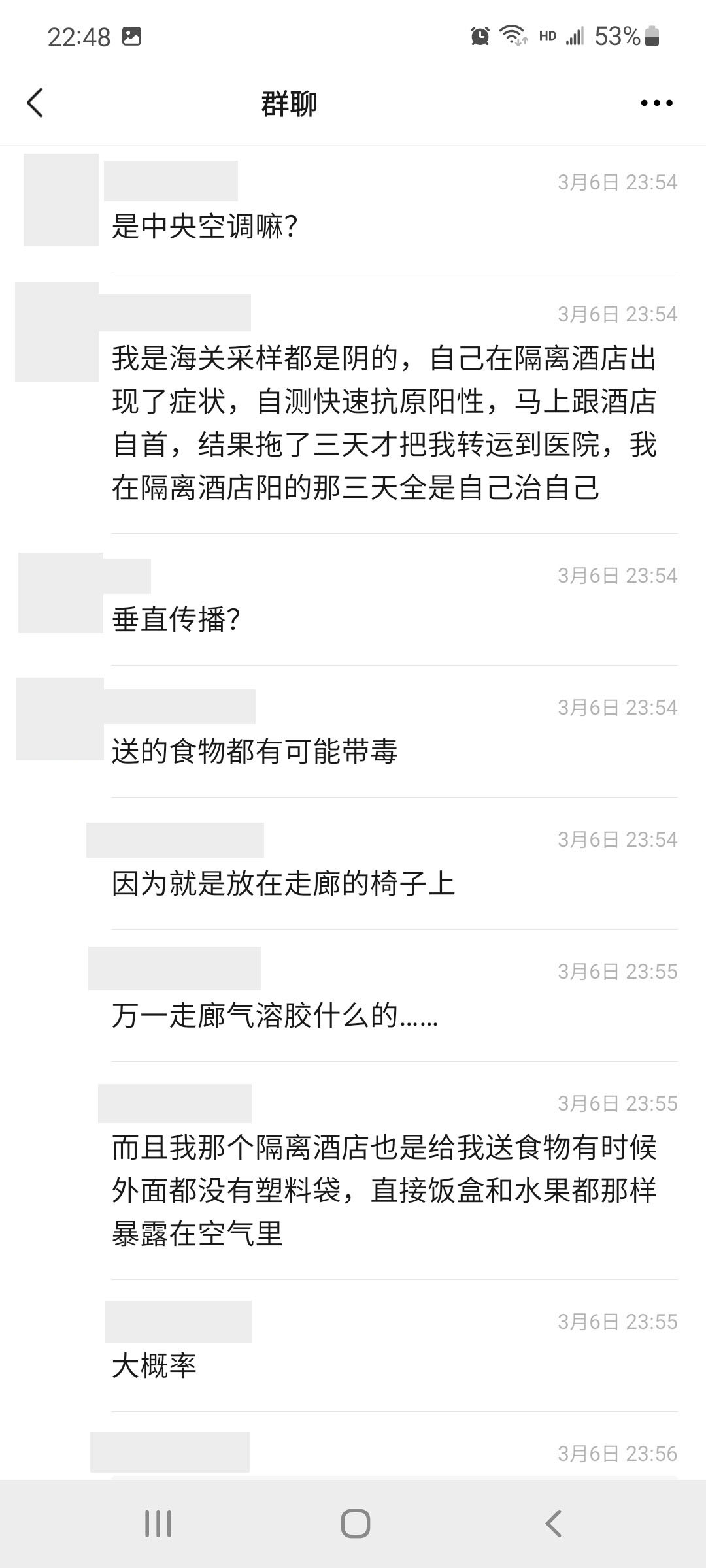Open the message 垂直传播?
This screenshot has width=706, height=1568.
pos(176,619)
